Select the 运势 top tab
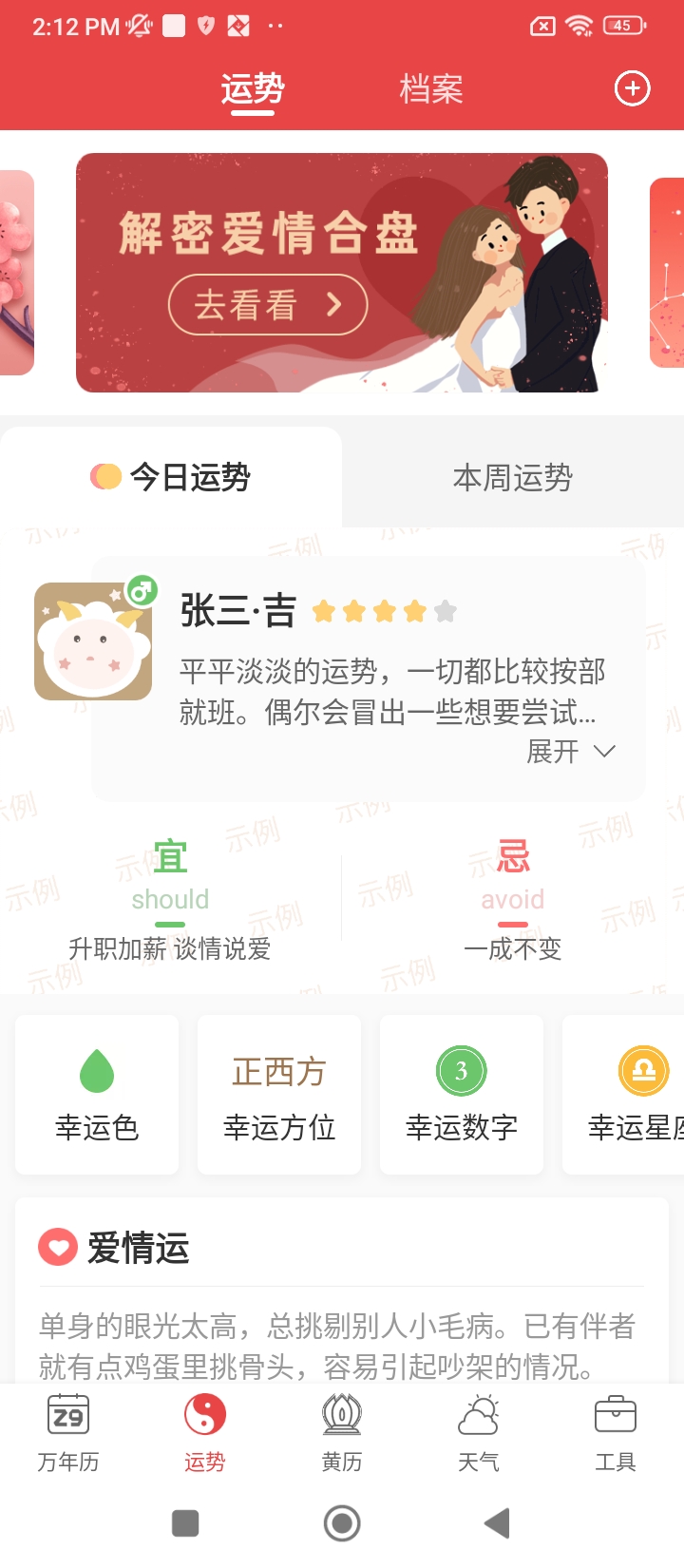Screen dimensions: 684x1568 (253, 89)
